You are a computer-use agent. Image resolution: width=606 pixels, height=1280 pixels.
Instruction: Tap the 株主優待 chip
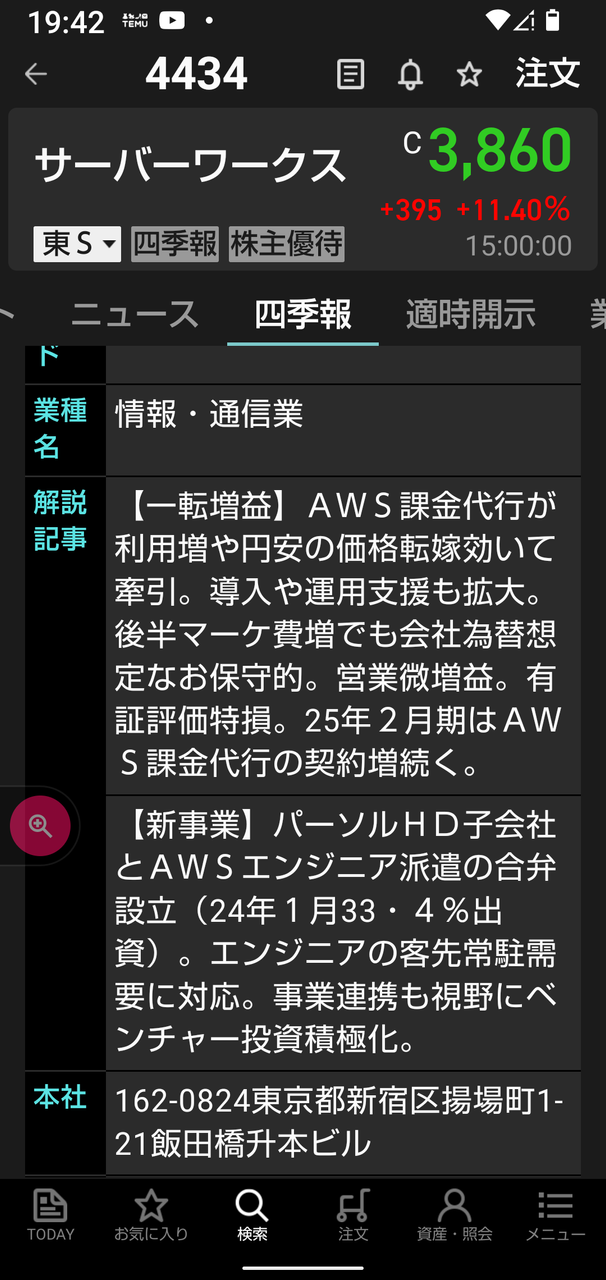tap(286, 243)
